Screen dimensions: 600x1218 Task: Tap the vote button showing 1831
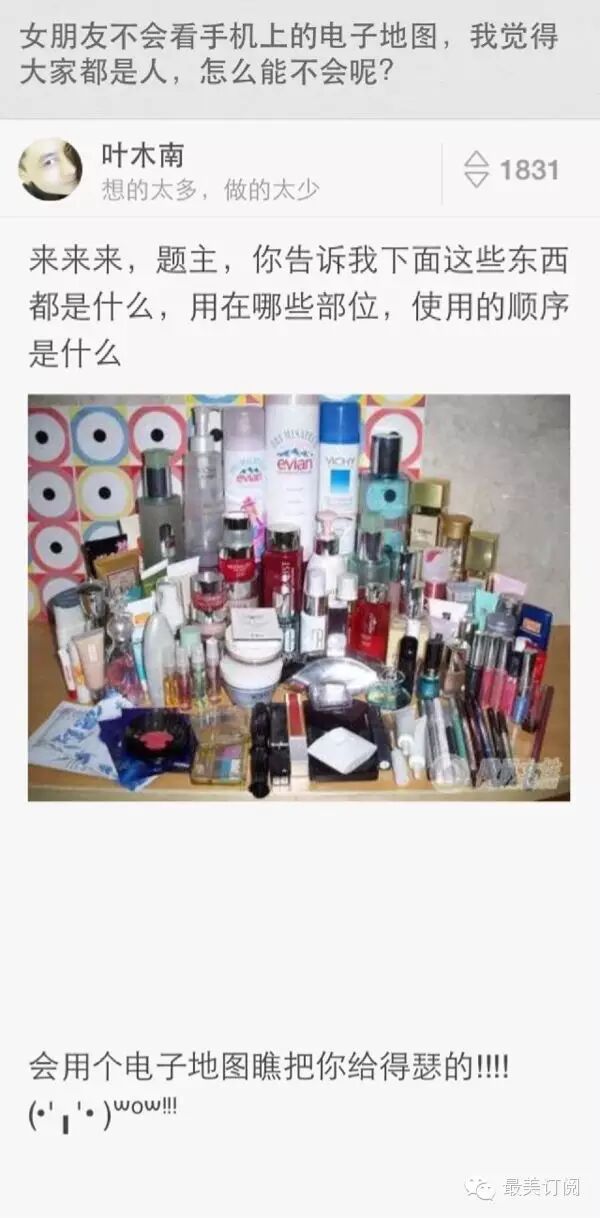coord(511,169)
